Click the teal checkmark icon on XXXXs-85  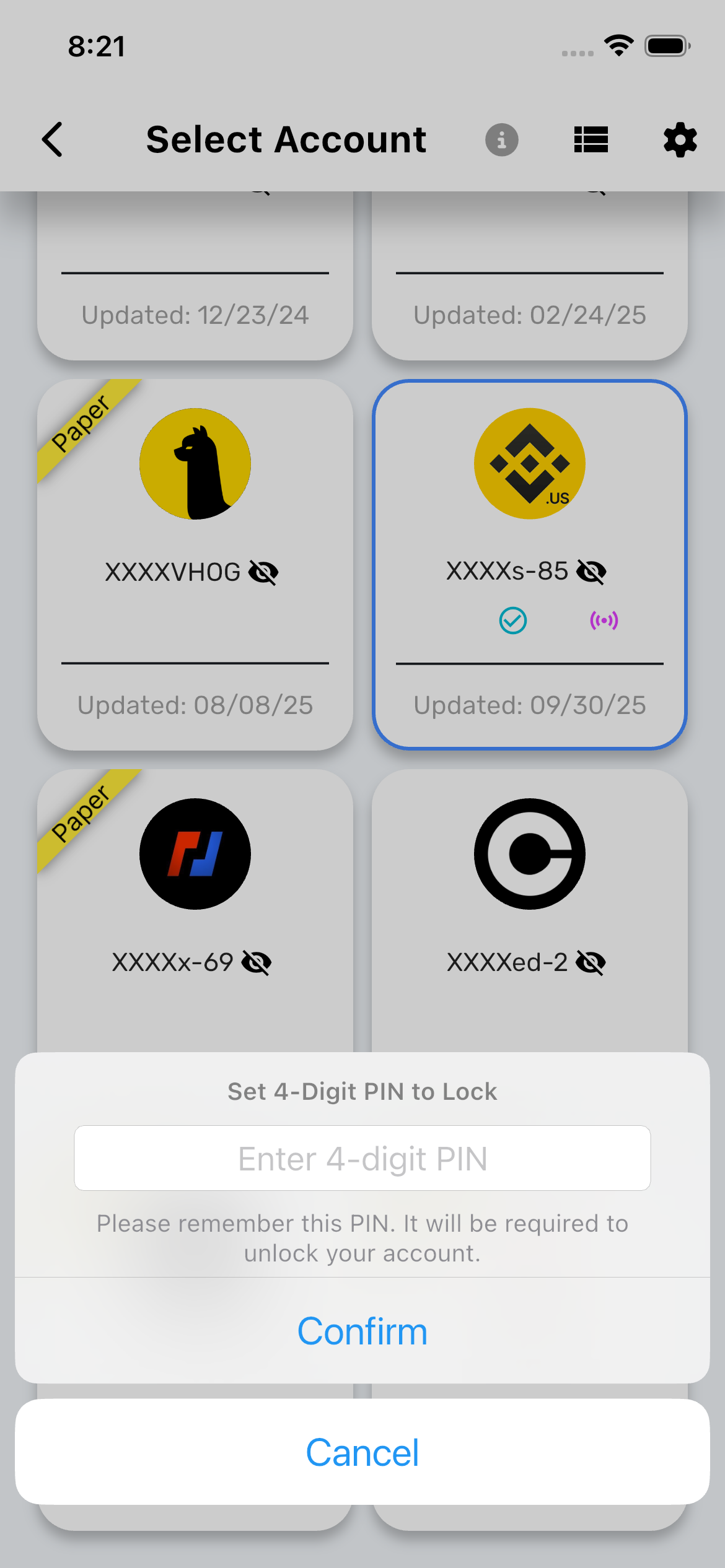coord(512,620)
